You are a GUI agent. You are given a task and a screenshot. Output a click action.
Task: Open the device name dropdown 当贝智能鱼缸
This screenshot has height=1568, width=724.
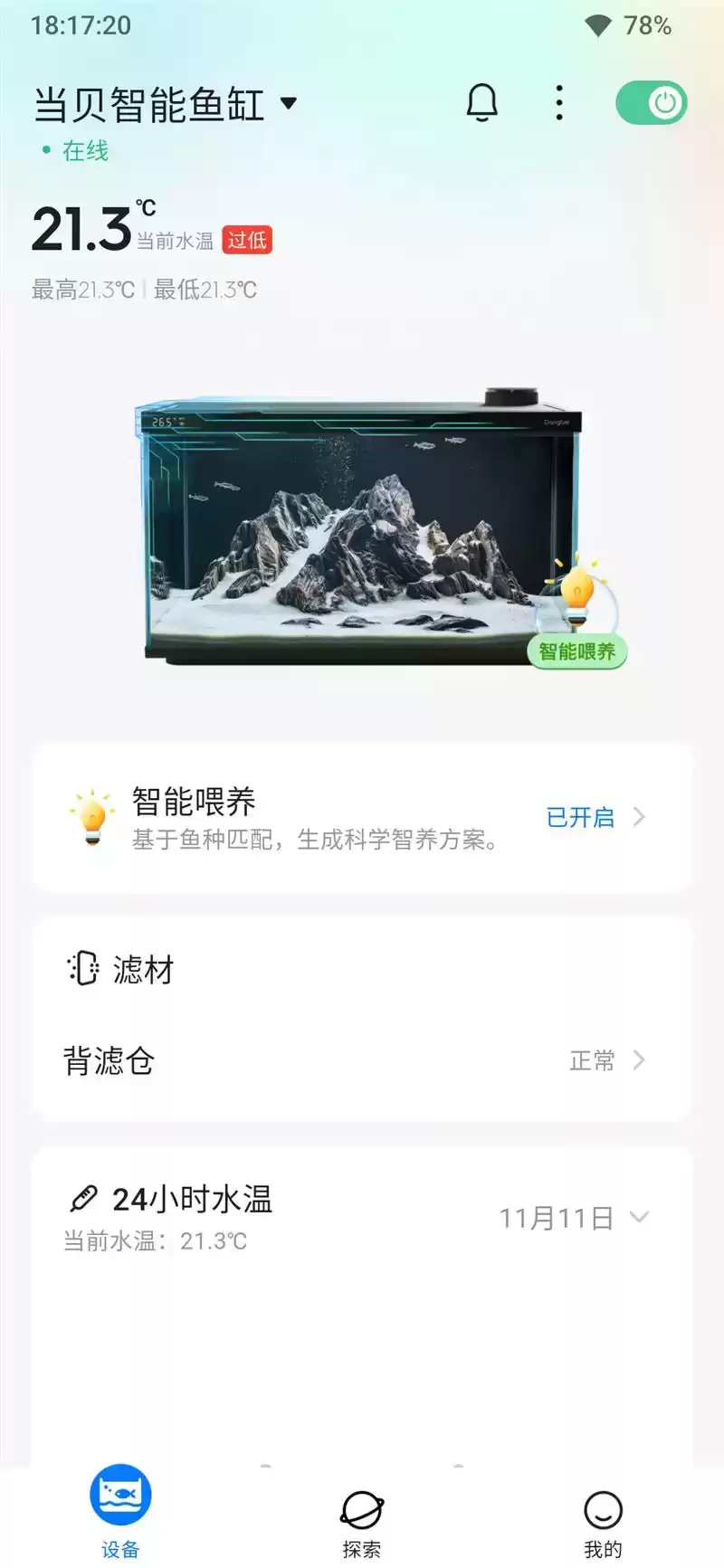click(288, 103)
